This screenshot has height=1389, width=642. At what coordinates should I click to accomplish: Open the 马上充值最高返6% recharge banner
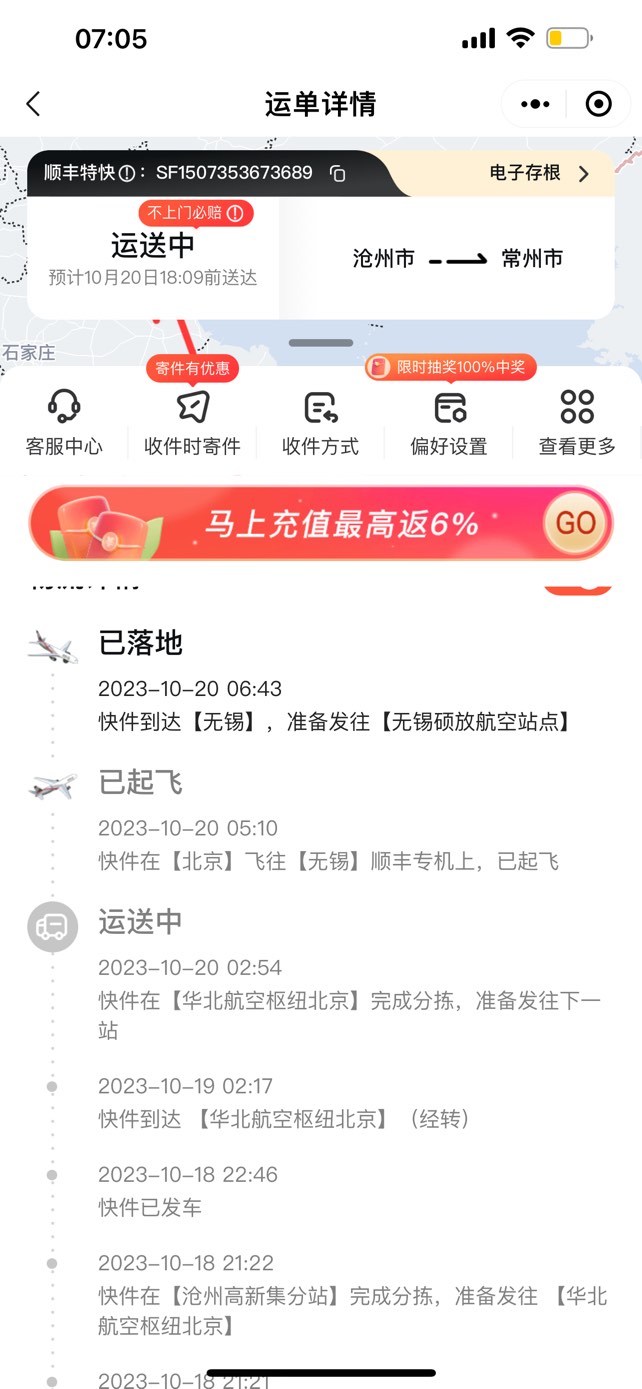pos(321,523)
